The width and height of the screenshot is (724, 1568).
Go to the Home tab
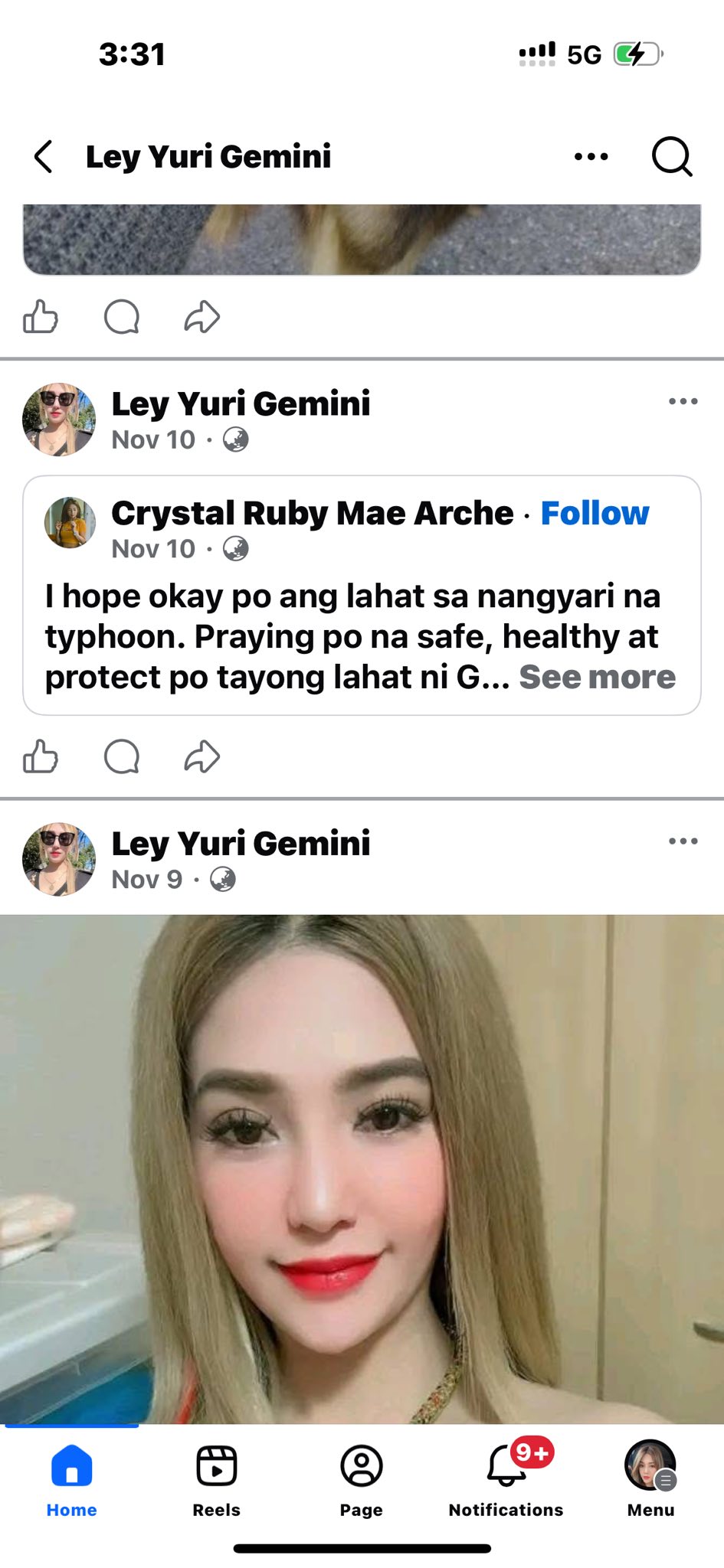click(x=71, y=1481)
